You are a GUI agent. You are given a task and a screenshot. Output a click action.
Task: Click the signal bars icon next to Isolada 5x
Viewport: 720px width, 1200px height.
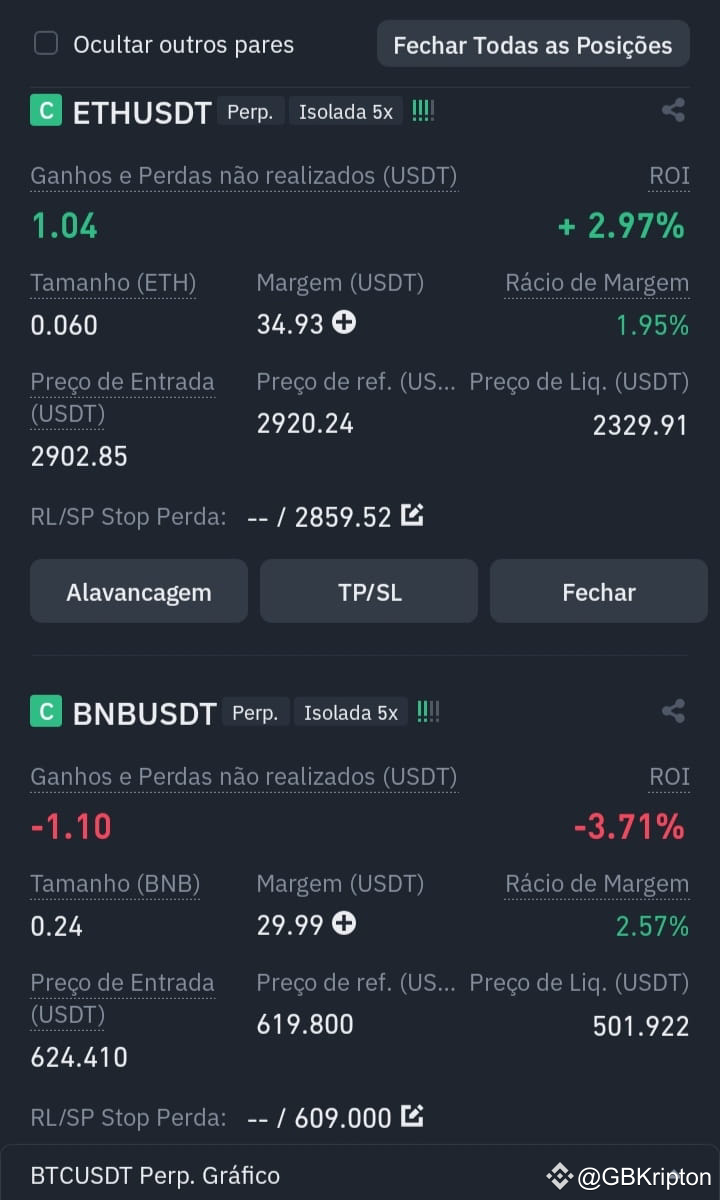(422, 110)
